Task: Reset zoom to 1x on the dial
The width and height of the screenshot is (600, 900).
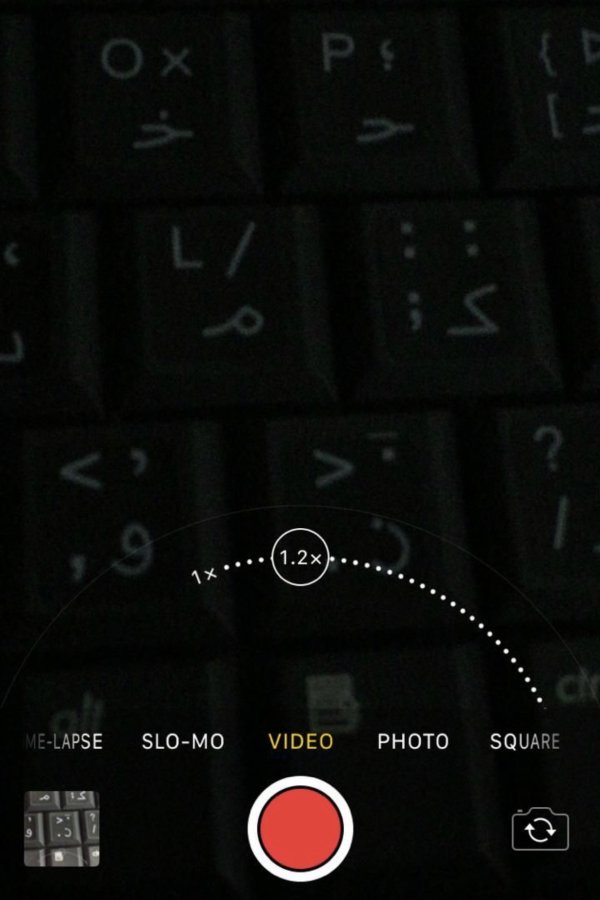Action: pyautogui.click(x=204, y=576)
